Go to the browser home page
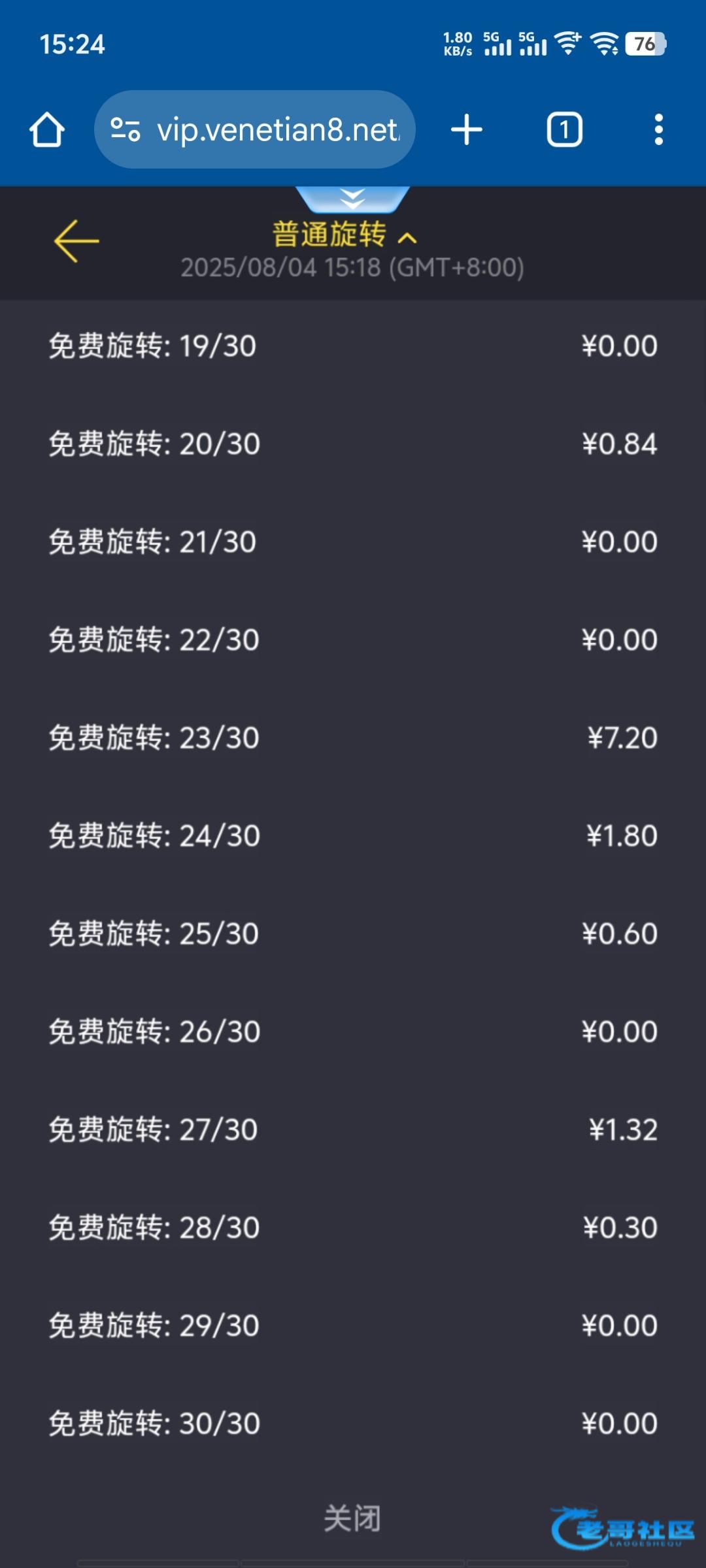 (x=47, y=129)
